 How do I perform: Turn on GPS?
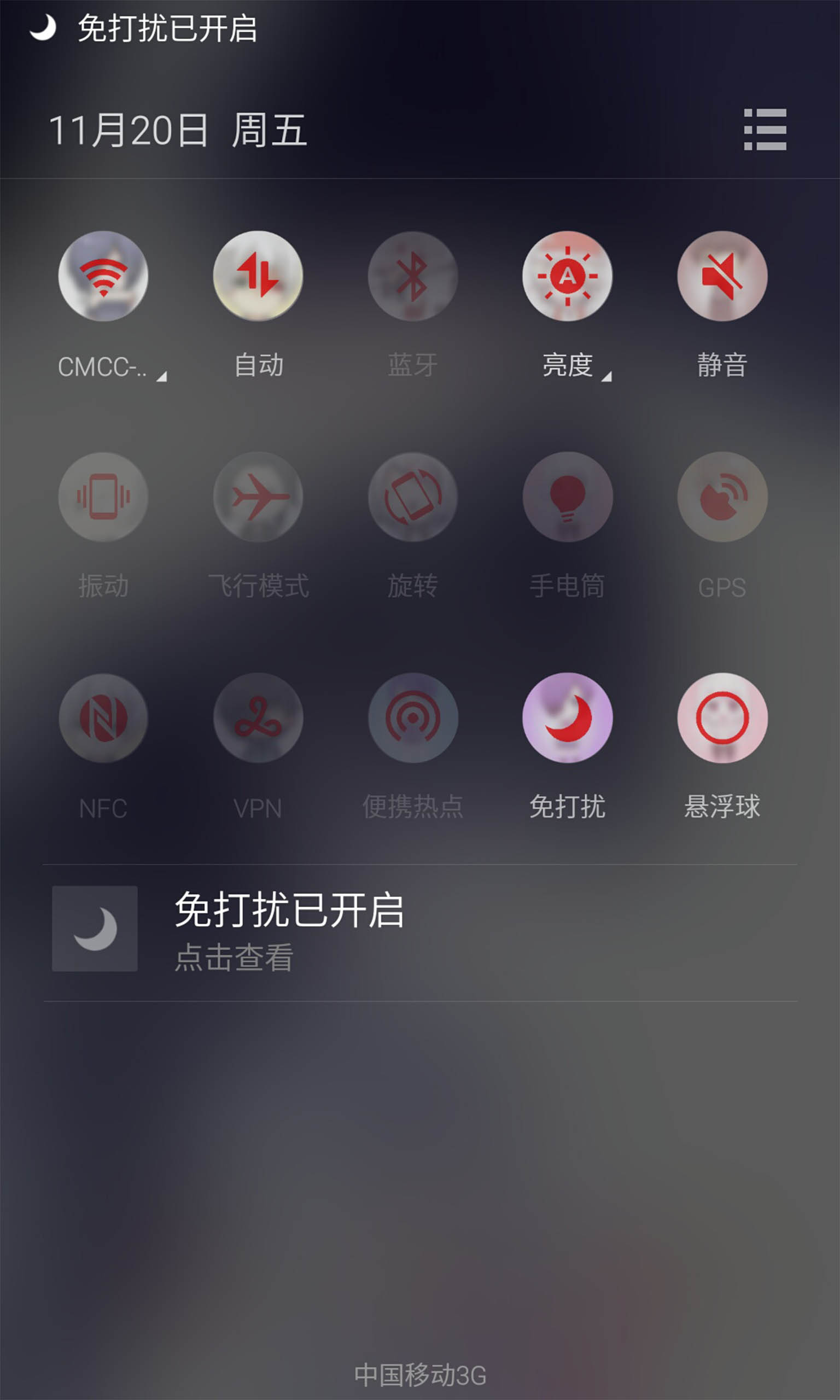click(722, 497)
